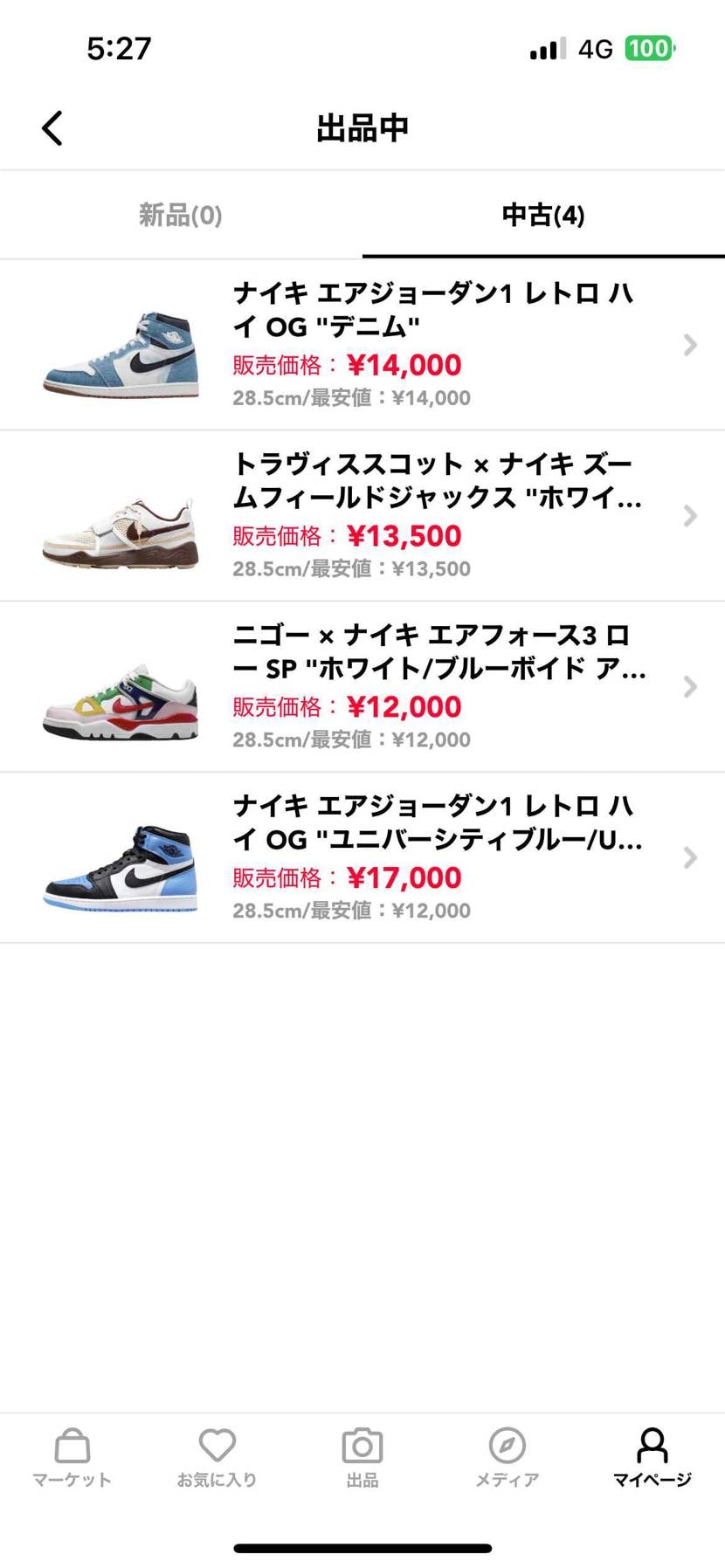The image size is (725, 1568).
Task: Open the マイページ tab
Action: (x=652, y=1457)
